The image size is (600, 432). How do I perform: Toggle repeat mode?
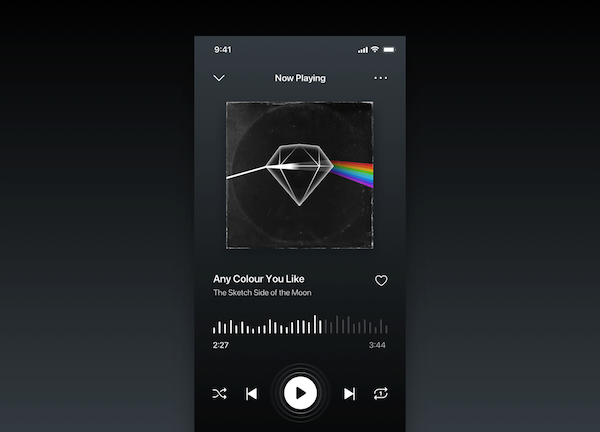click(381, 394)
